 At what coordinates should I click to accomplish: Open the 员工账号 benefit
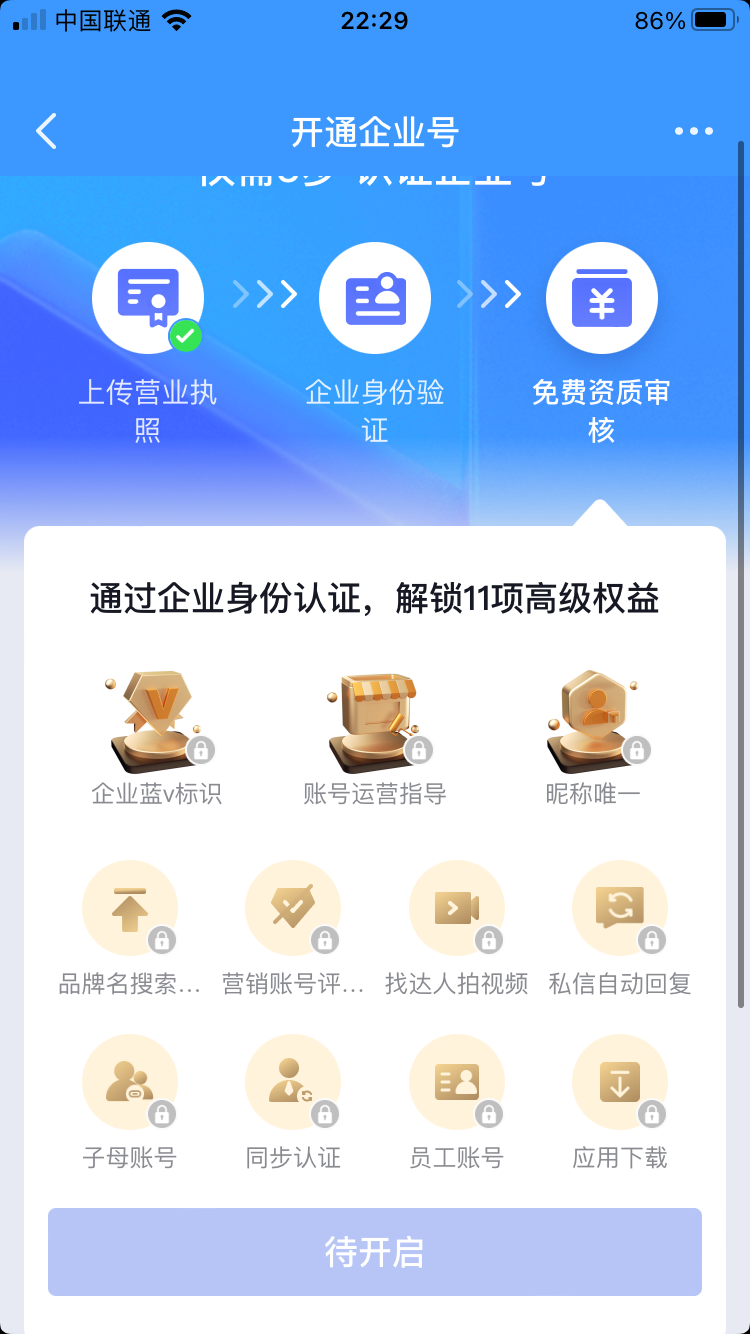tap(457, 1082)
